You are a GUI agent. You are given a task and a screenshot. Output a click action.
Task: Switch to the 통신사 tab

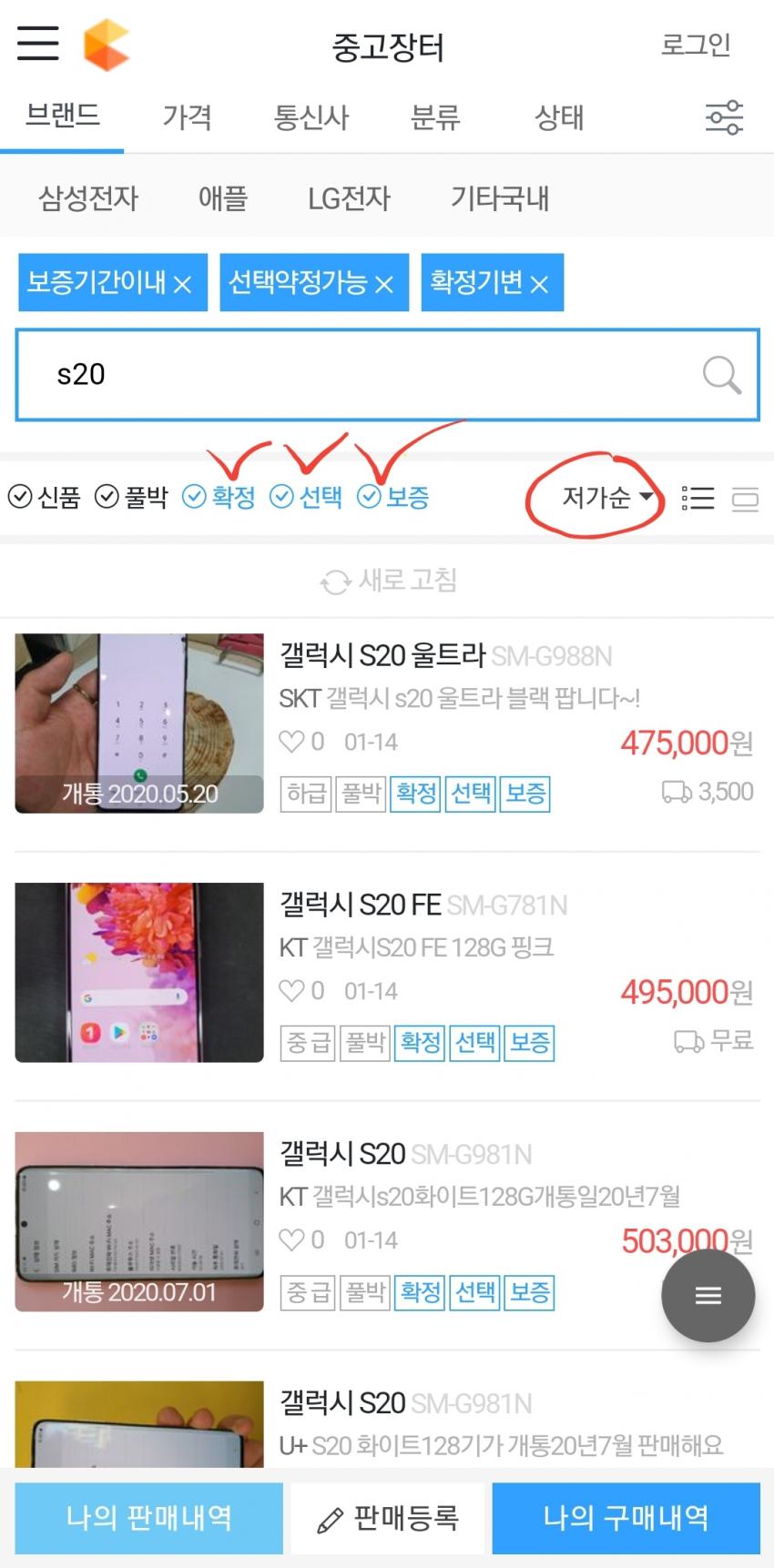click(311, 117)
